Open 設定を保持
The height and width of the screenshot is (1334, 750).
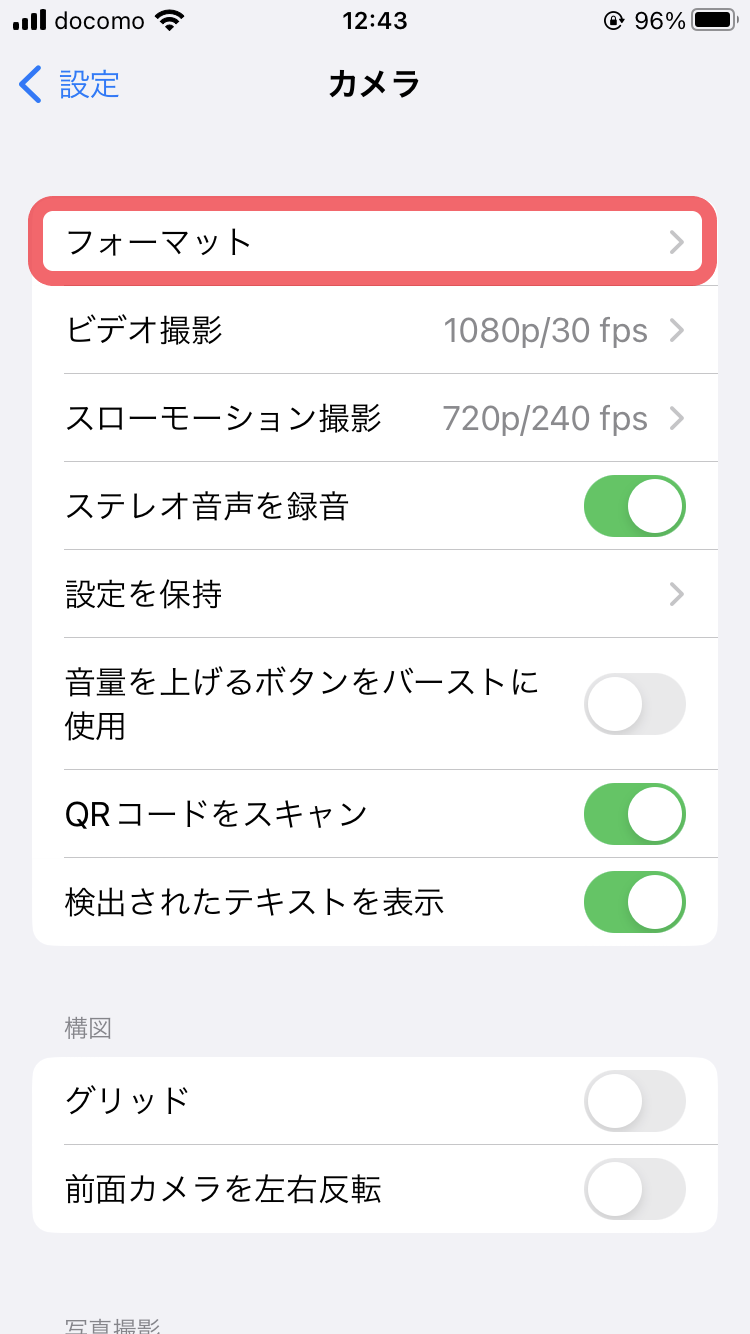374,594
